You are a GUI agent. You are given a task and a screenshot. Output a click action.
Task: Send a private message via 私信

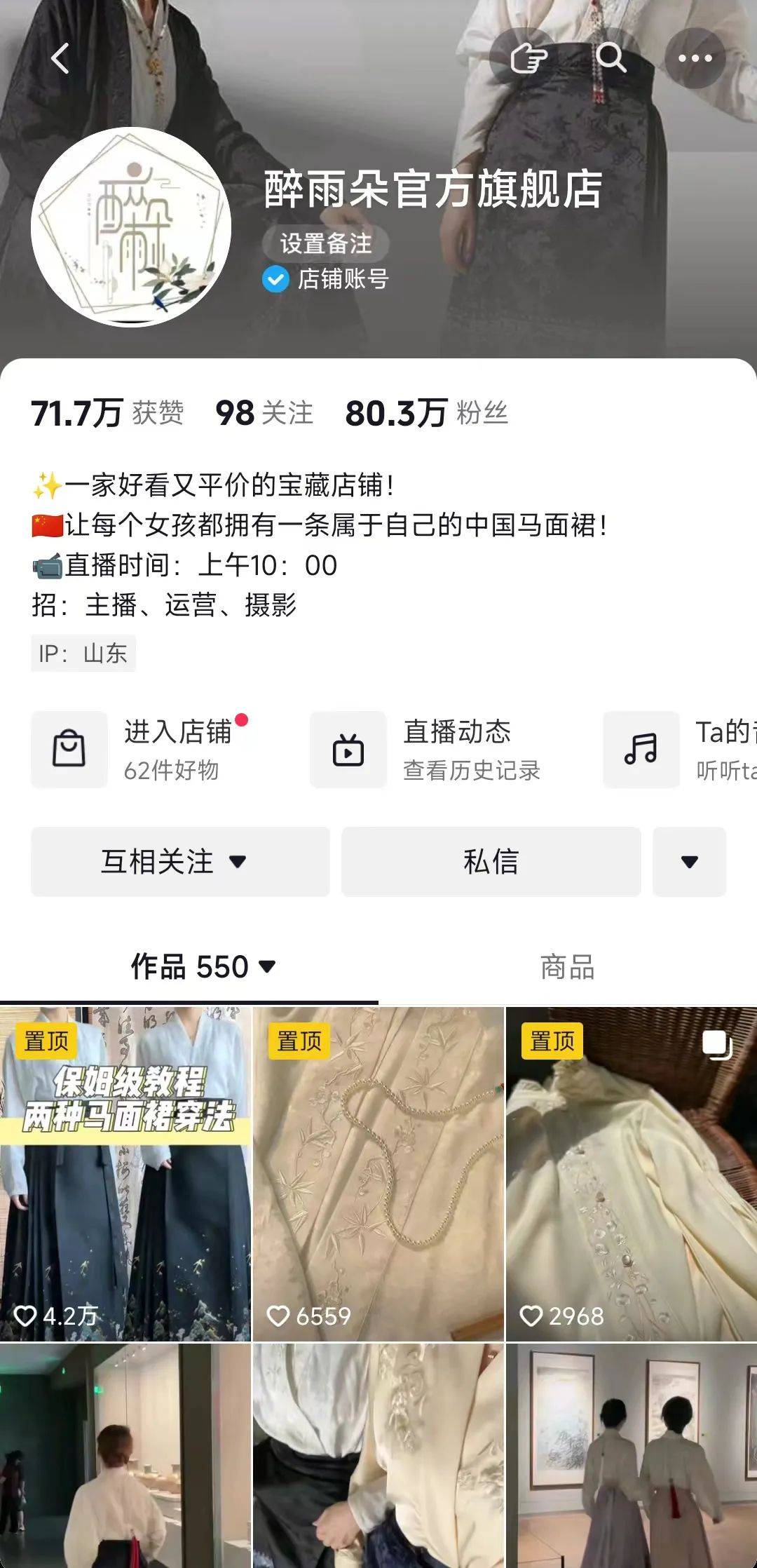point(491,861)
